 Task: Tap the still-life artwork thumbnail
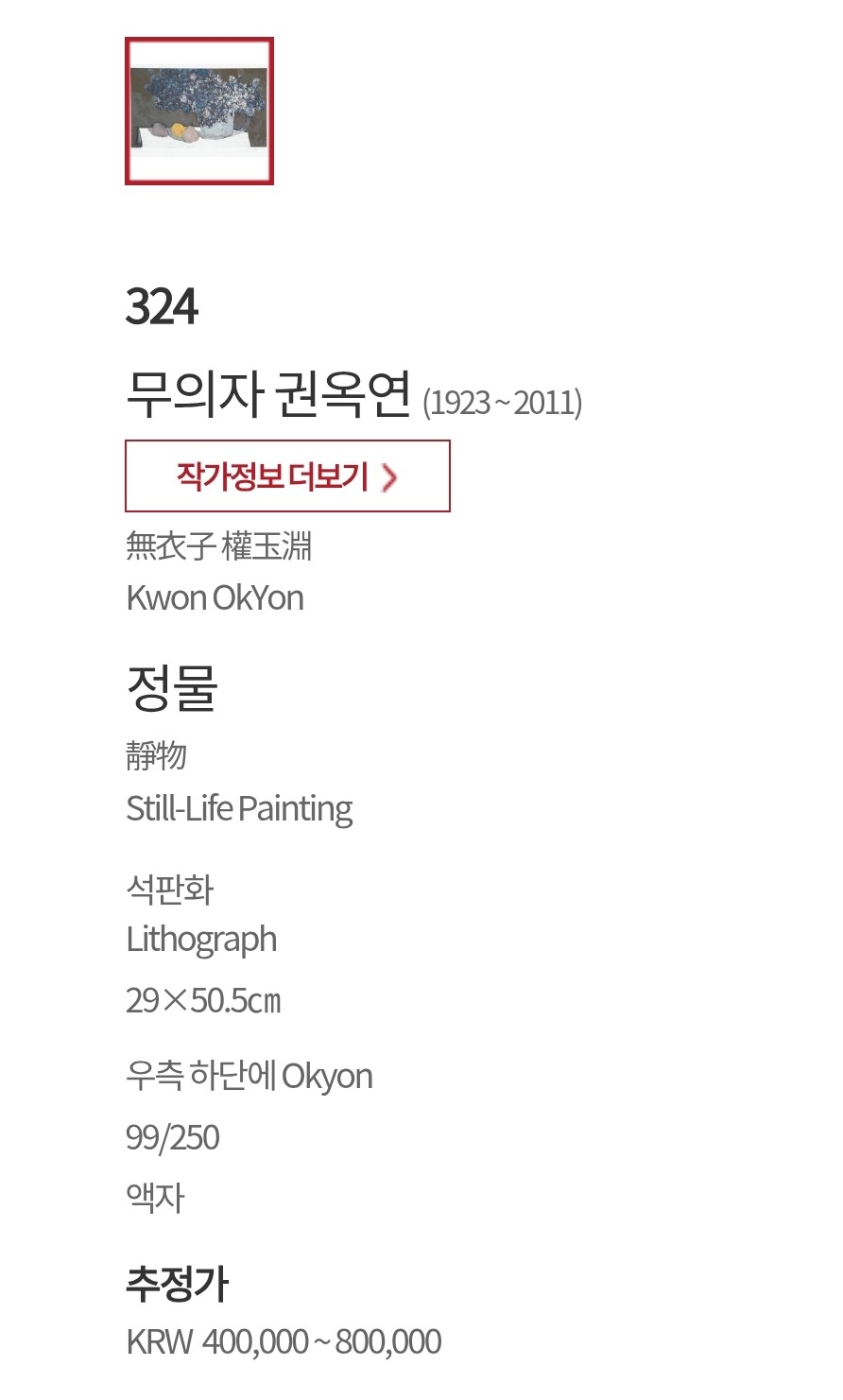[199, 111]
